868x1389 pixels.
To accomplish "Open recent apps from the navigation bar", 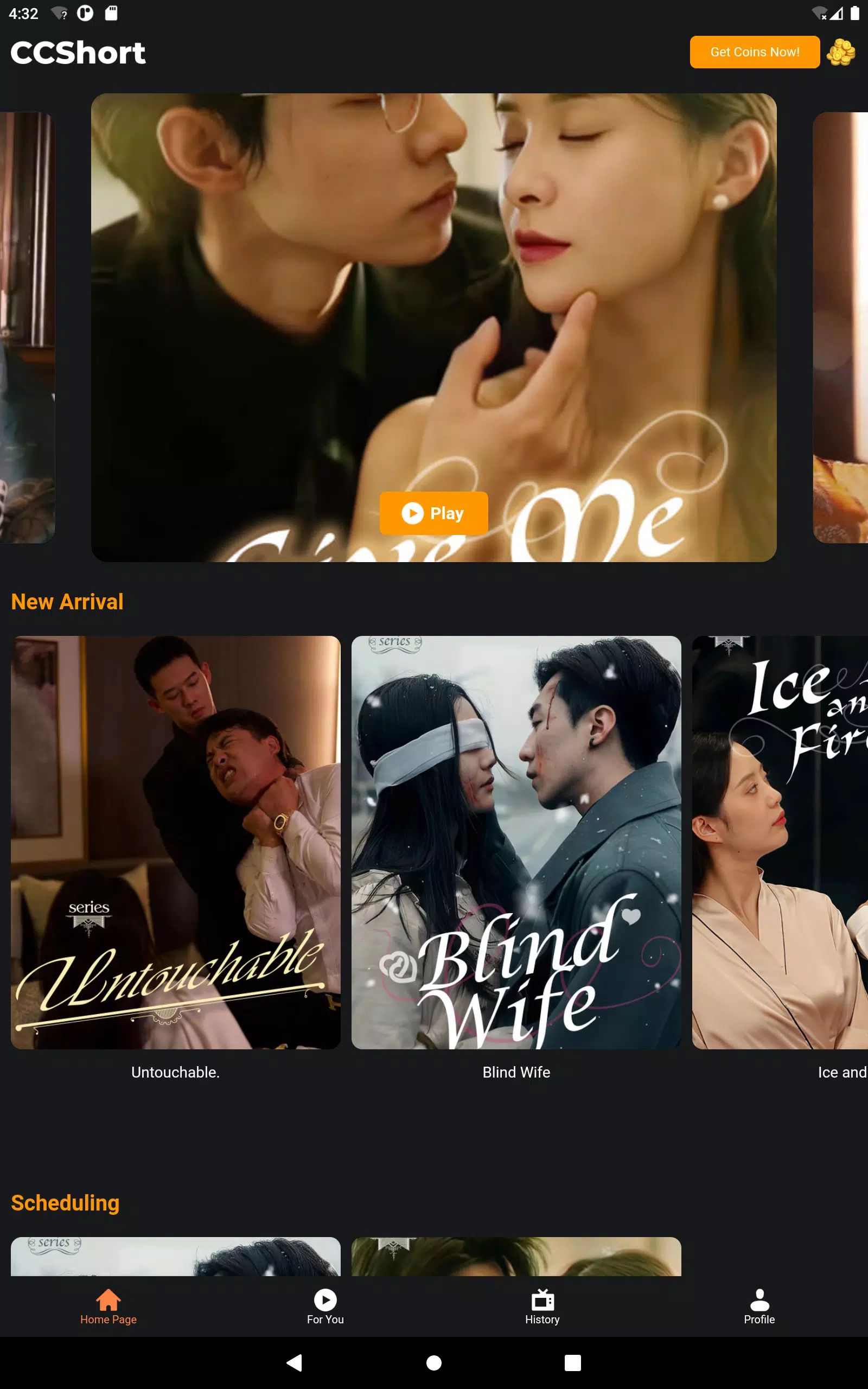I will click(x=572, y=1362).
